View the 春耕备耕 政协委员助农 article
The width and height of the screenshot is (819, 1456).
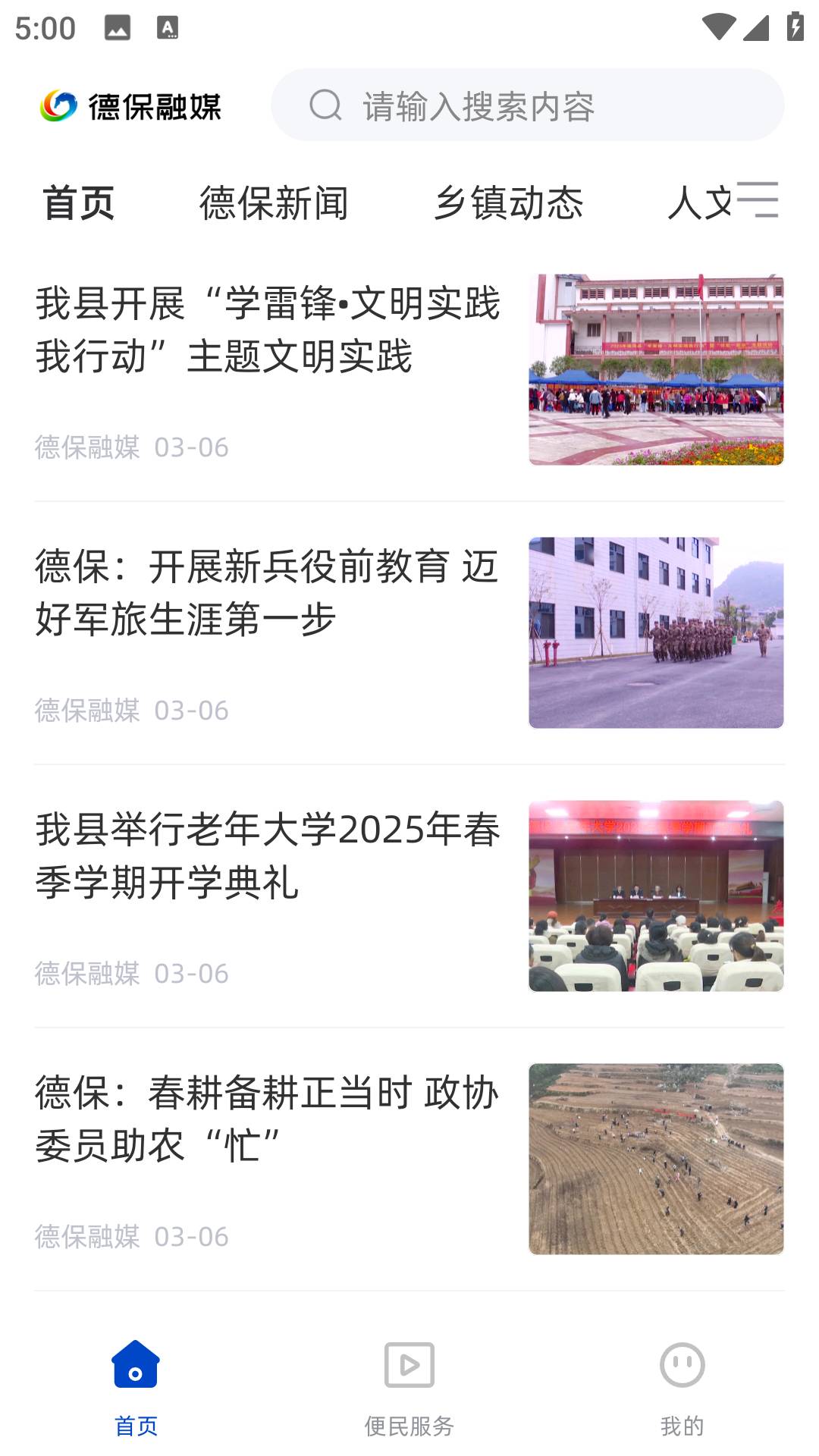coord(267,1119)
